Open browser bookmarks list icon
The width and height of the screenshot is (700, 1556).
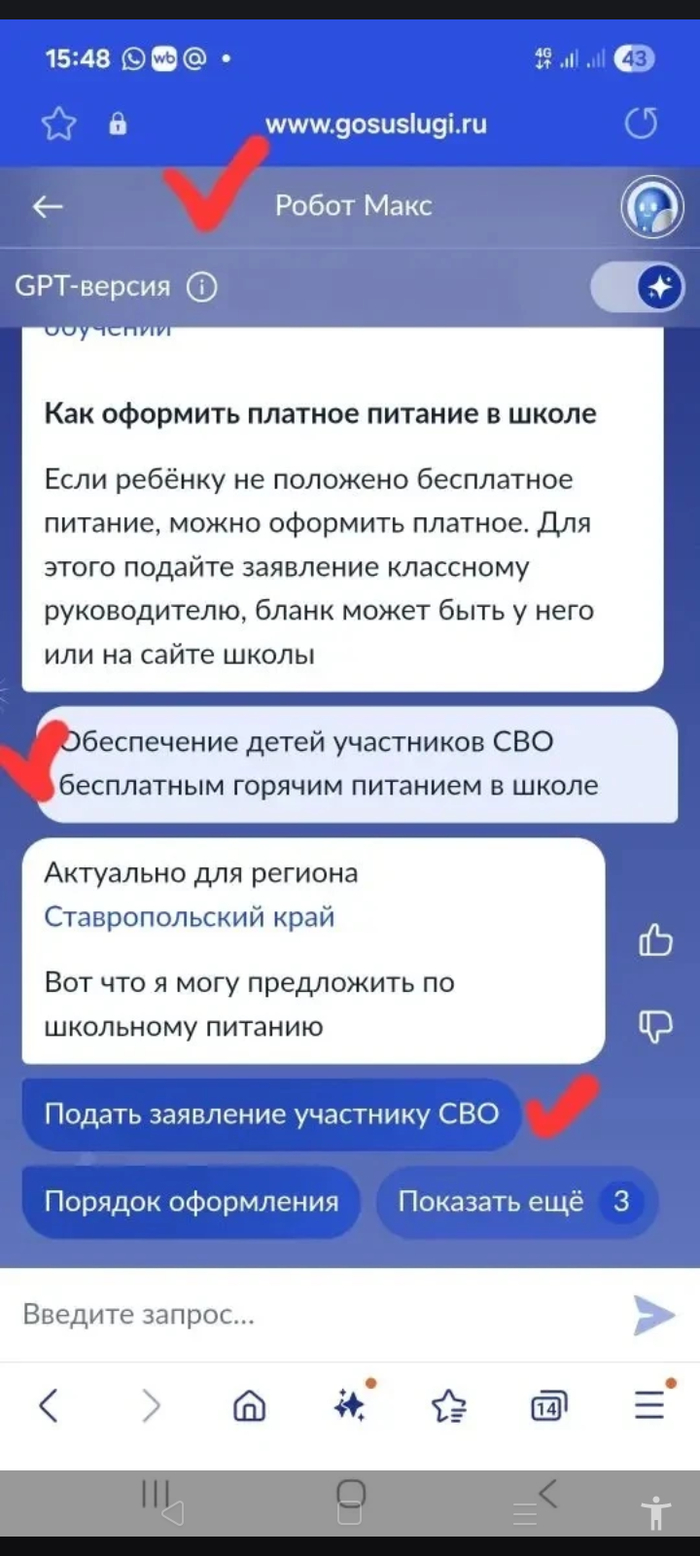pos(449,1407)
